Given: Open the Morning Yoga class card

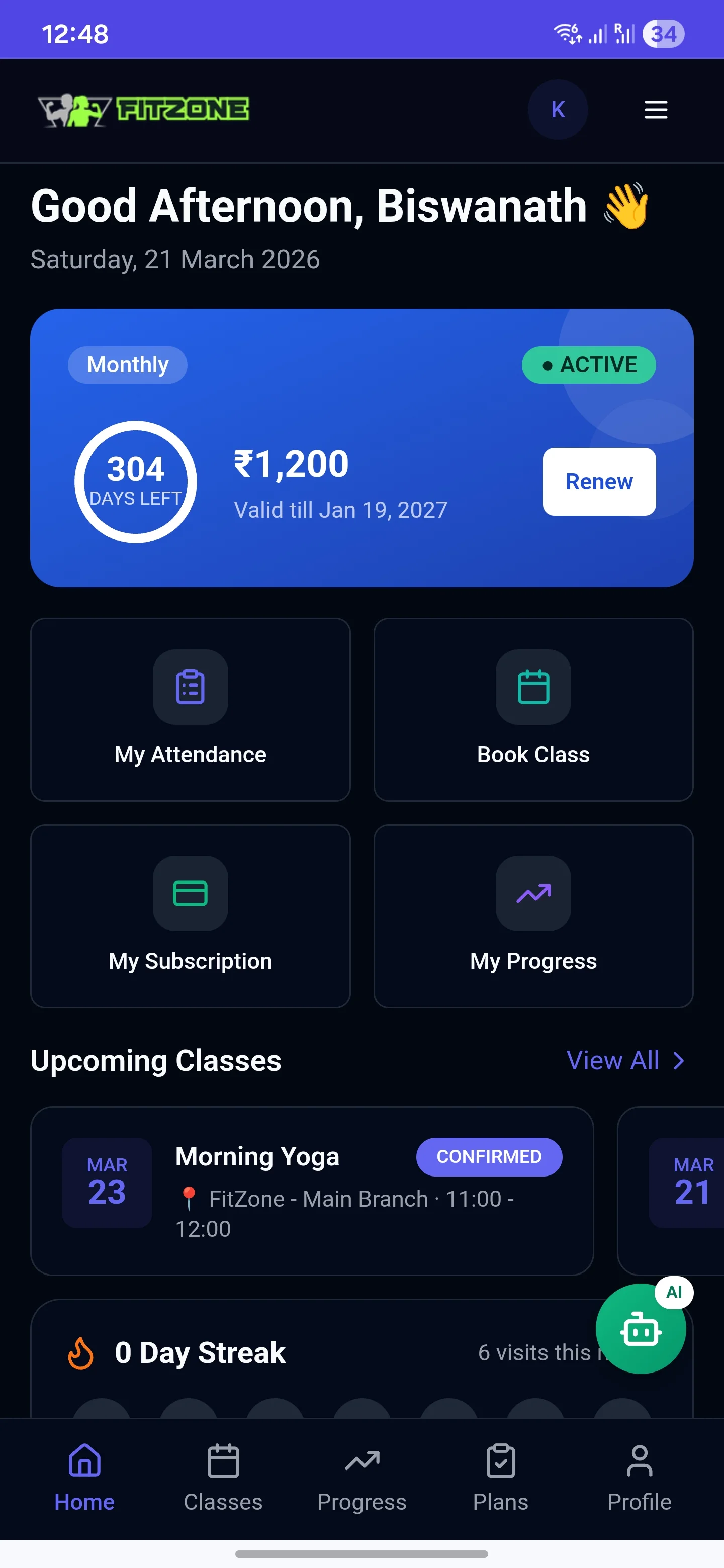Looking at the screenshot, I should tap(312, 1190).
